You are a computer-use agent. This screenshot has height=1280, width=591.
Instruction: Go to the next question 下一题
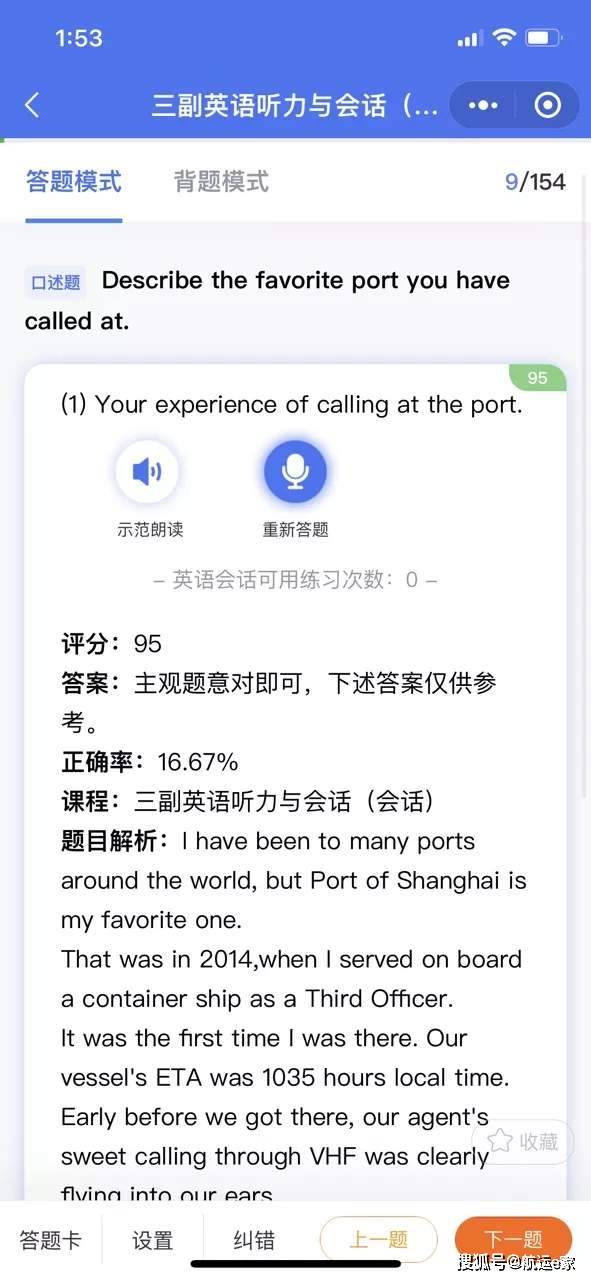[513, 1240]
